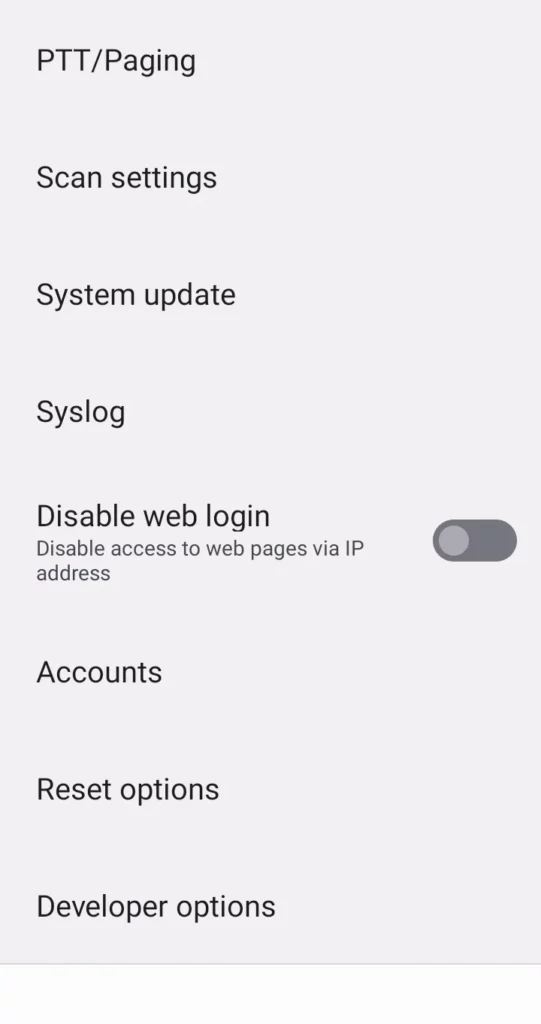This screenshot has height=1024, width=541.
Task: Open the Syslog row
Action: [x=270, y=411]
